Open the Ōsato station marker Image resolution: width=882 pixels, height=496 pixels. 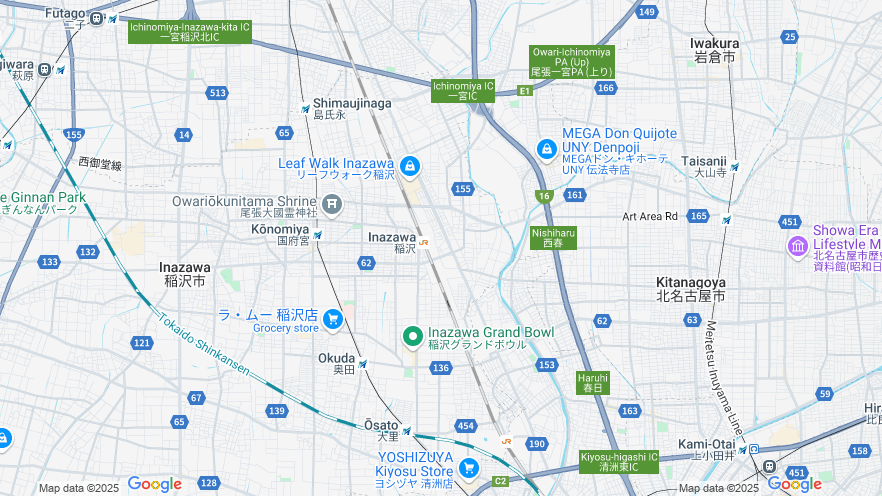pos(407,432)
